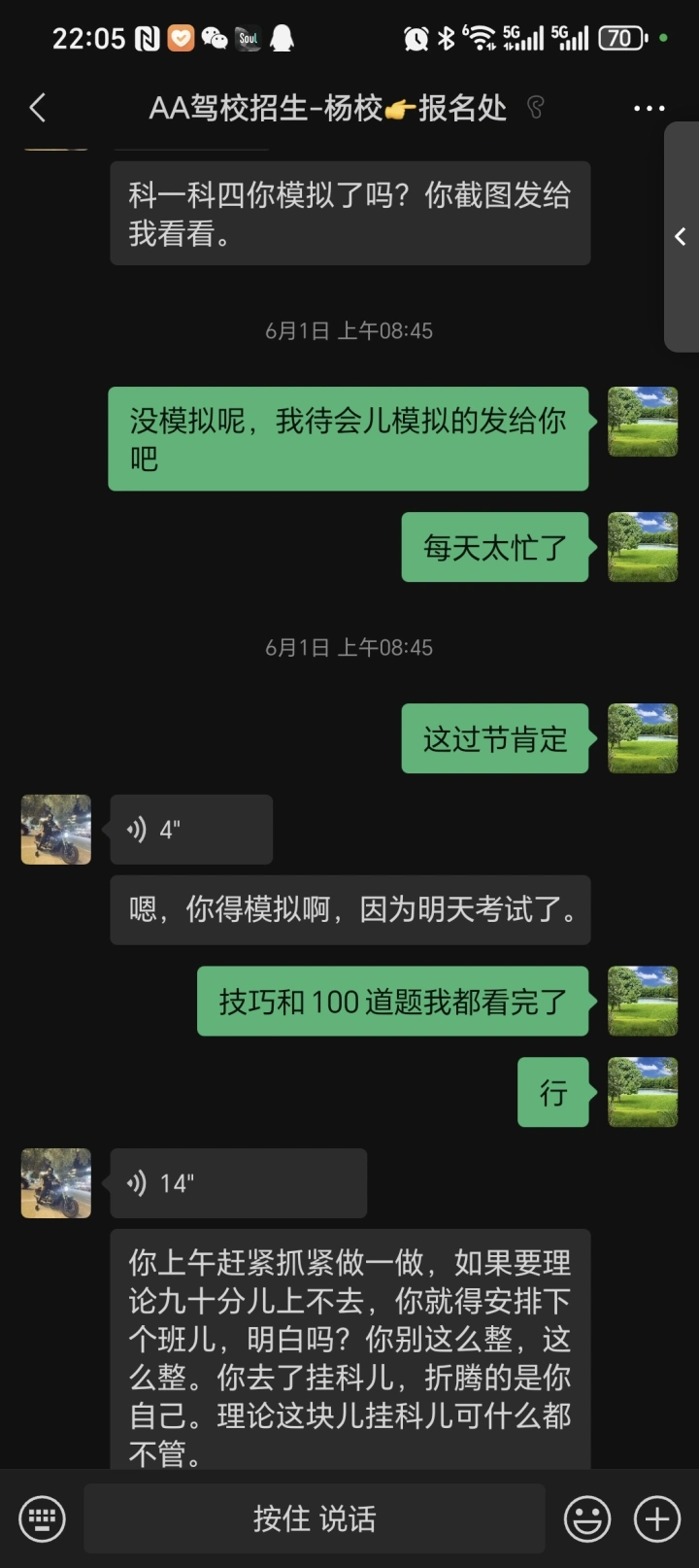Expand the side panel arrow handle
Screen dimensions: 699x1568
pyautogui.click(x=682, y=236)
